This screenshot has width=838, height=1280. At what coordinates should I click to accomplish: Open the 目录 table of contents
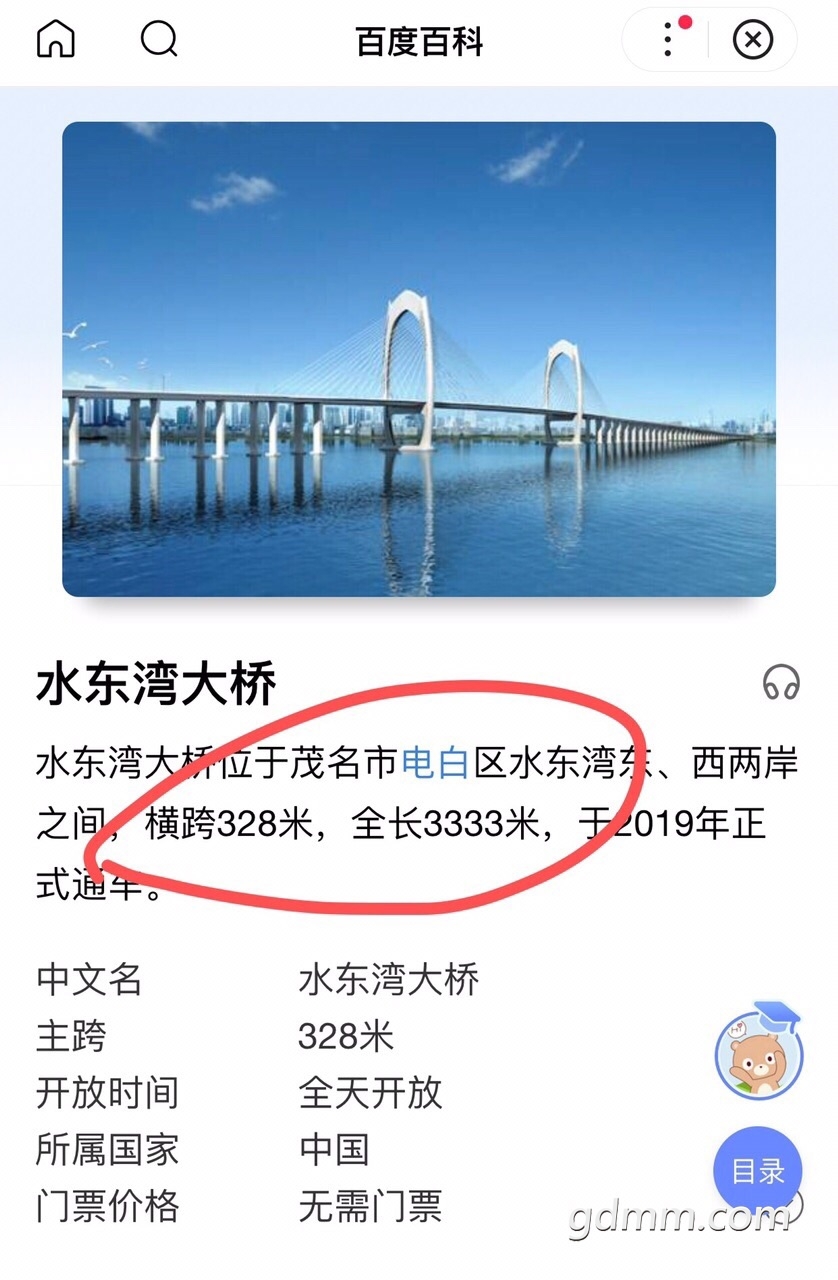tap(758, 1171)
